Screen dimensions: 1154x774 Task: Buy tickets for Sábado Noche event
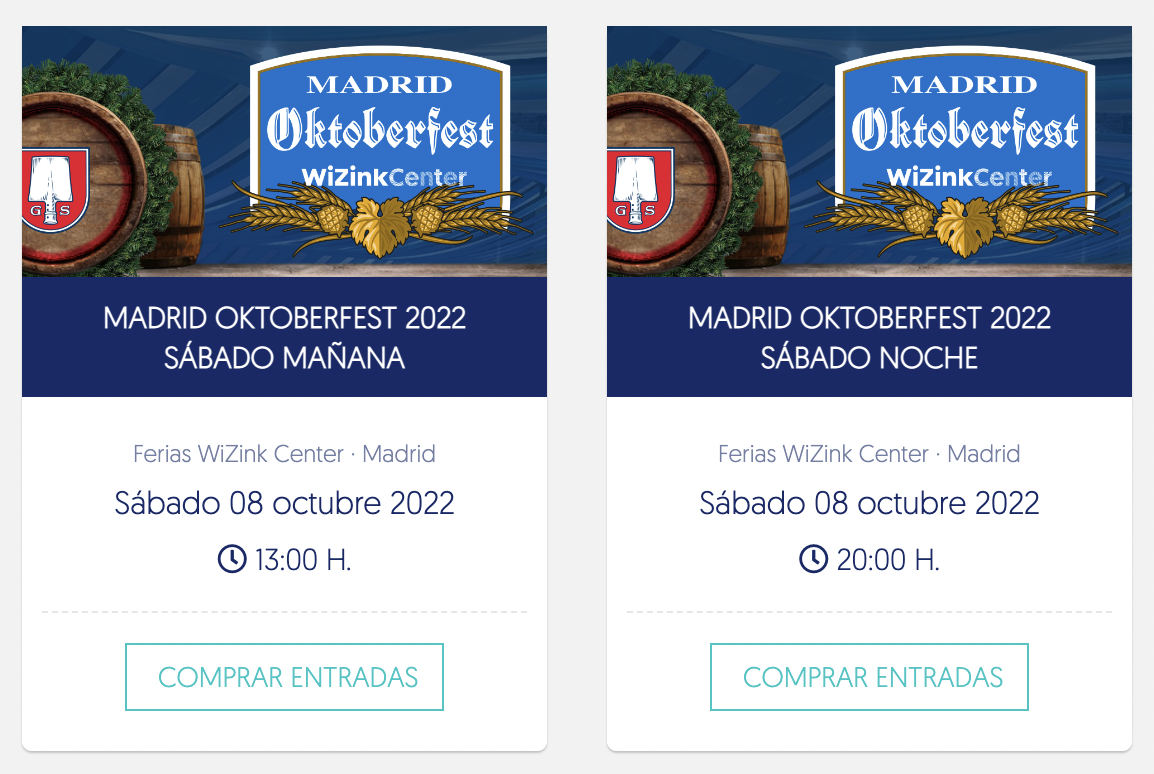click(x=869, y=677)
